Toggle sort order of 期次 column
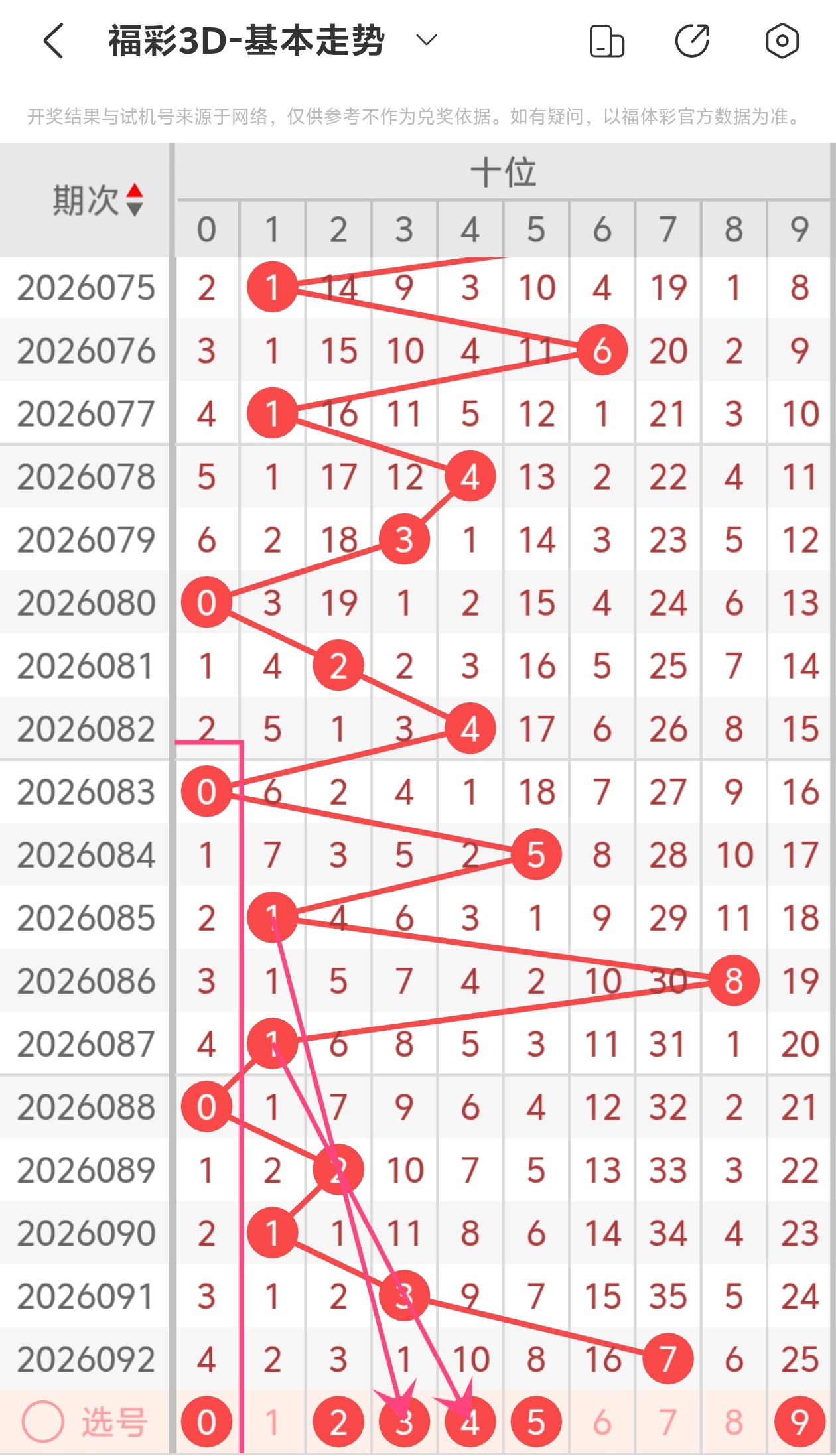This screenshot has height=1456, width=836. coord(135,200)
